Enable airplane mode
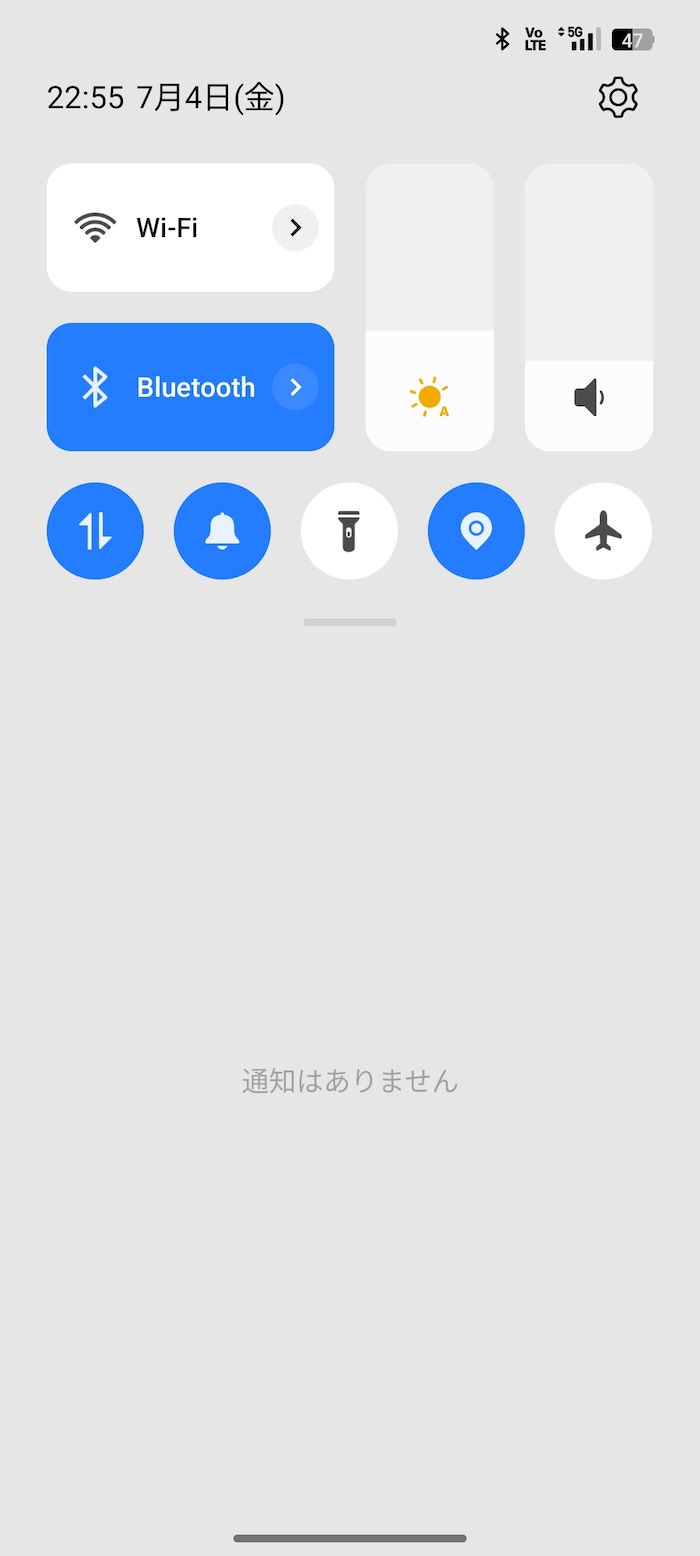 [603, 531]
